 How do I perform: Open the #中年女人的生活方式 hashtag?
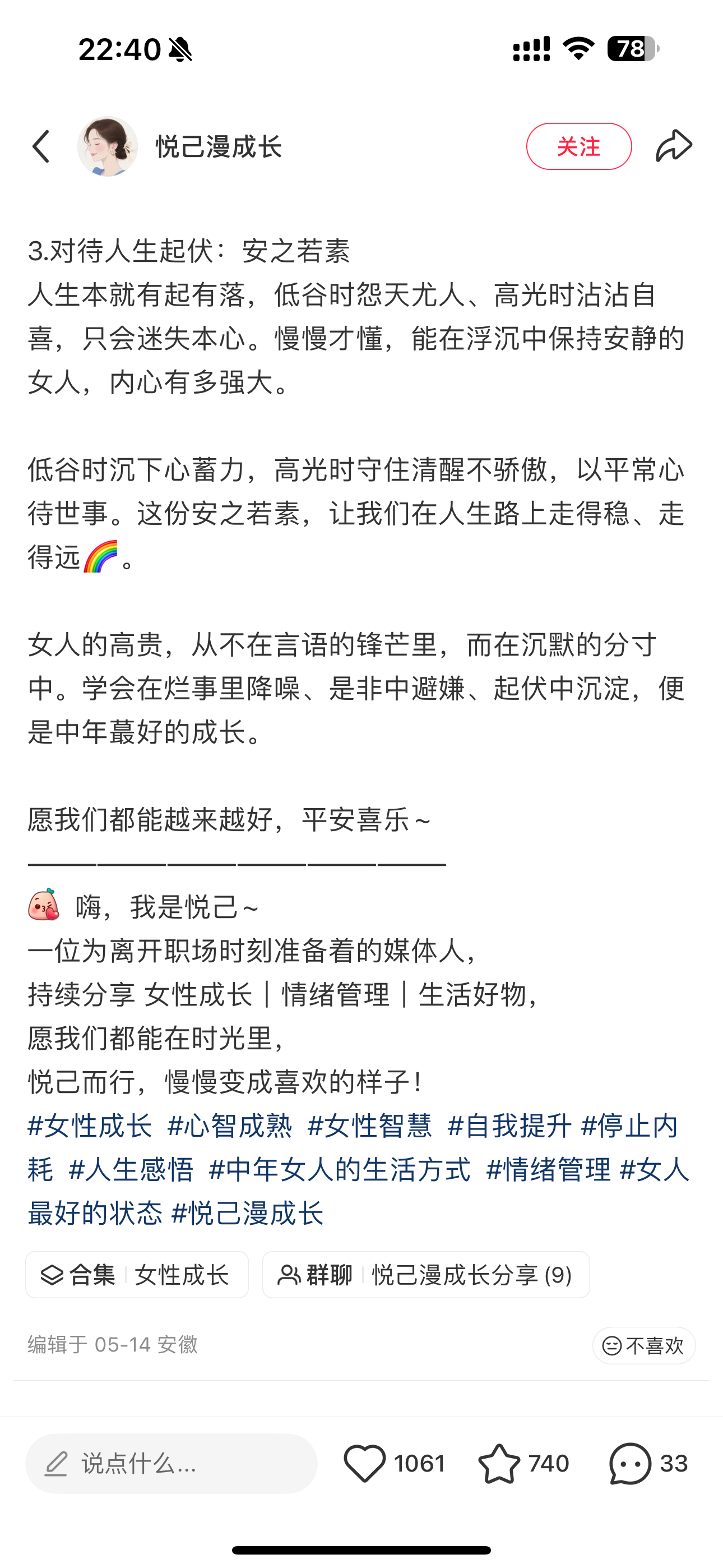pyautogui.click(x=340, y=1170)
